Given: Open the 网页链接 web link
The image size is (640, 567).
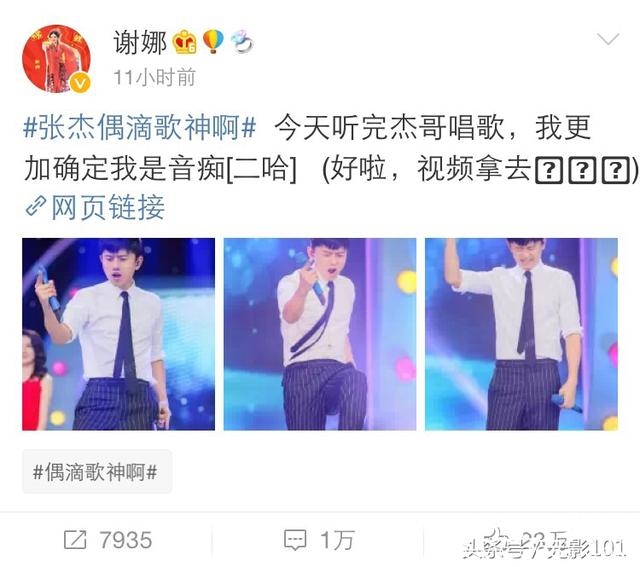Looking at the screenshot, I should tap(95, 208).
